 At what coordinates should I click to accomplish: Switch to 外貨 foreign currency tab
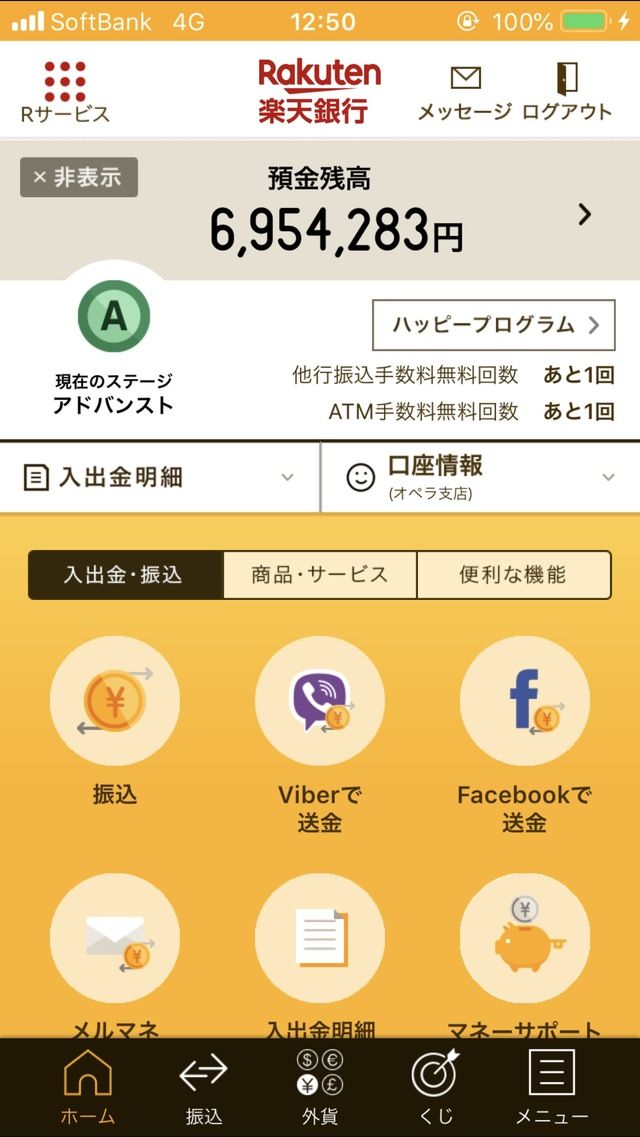(320, 1087)
